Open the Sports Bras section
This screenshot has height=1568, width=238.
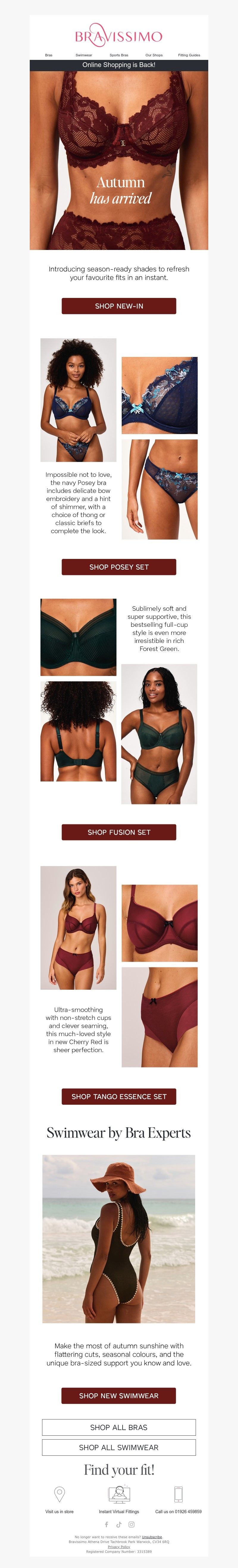(x=119, y=55)
